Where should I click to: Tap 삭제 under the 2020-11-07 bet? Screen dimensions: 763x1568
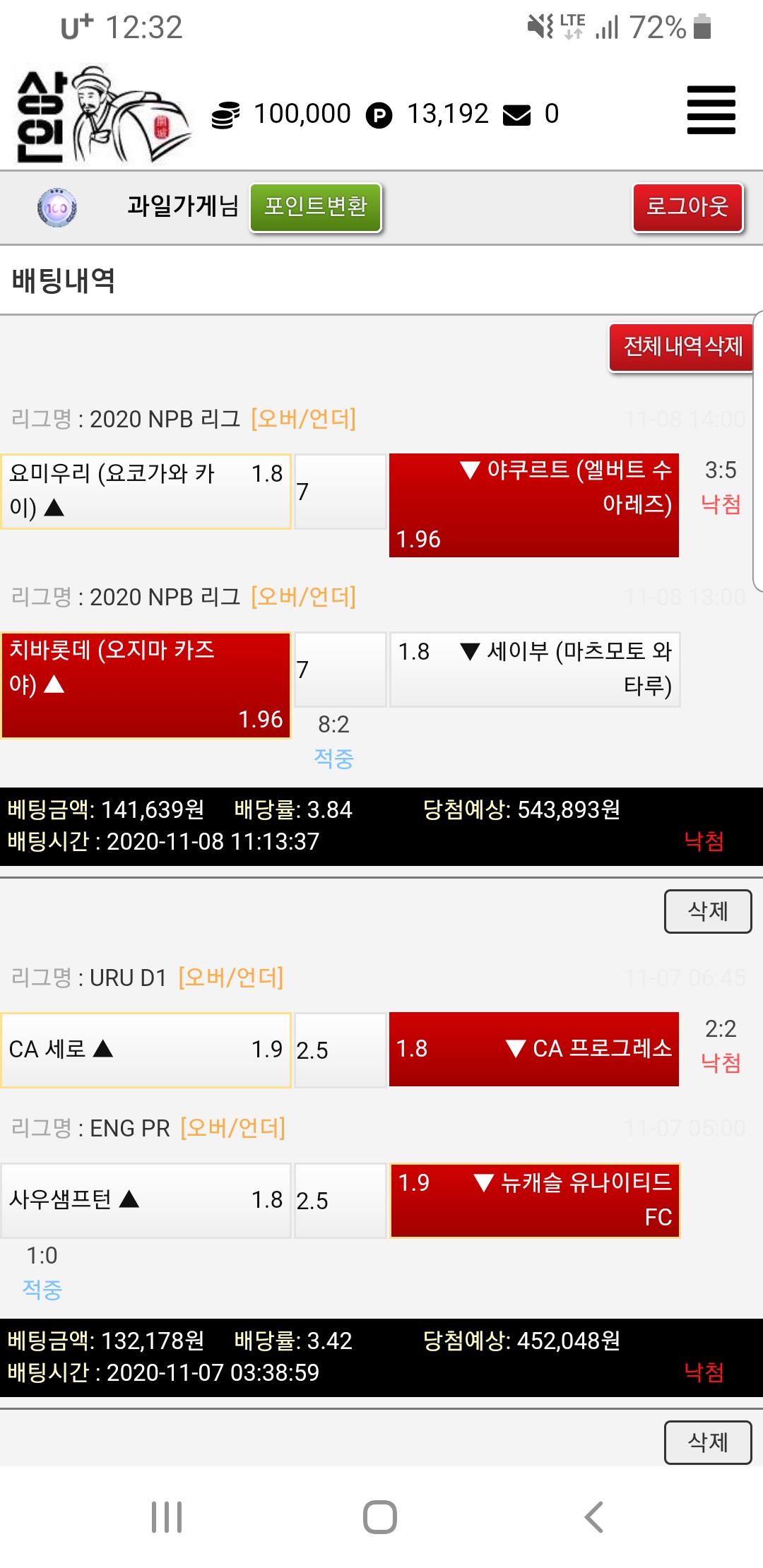point(707,1442)
